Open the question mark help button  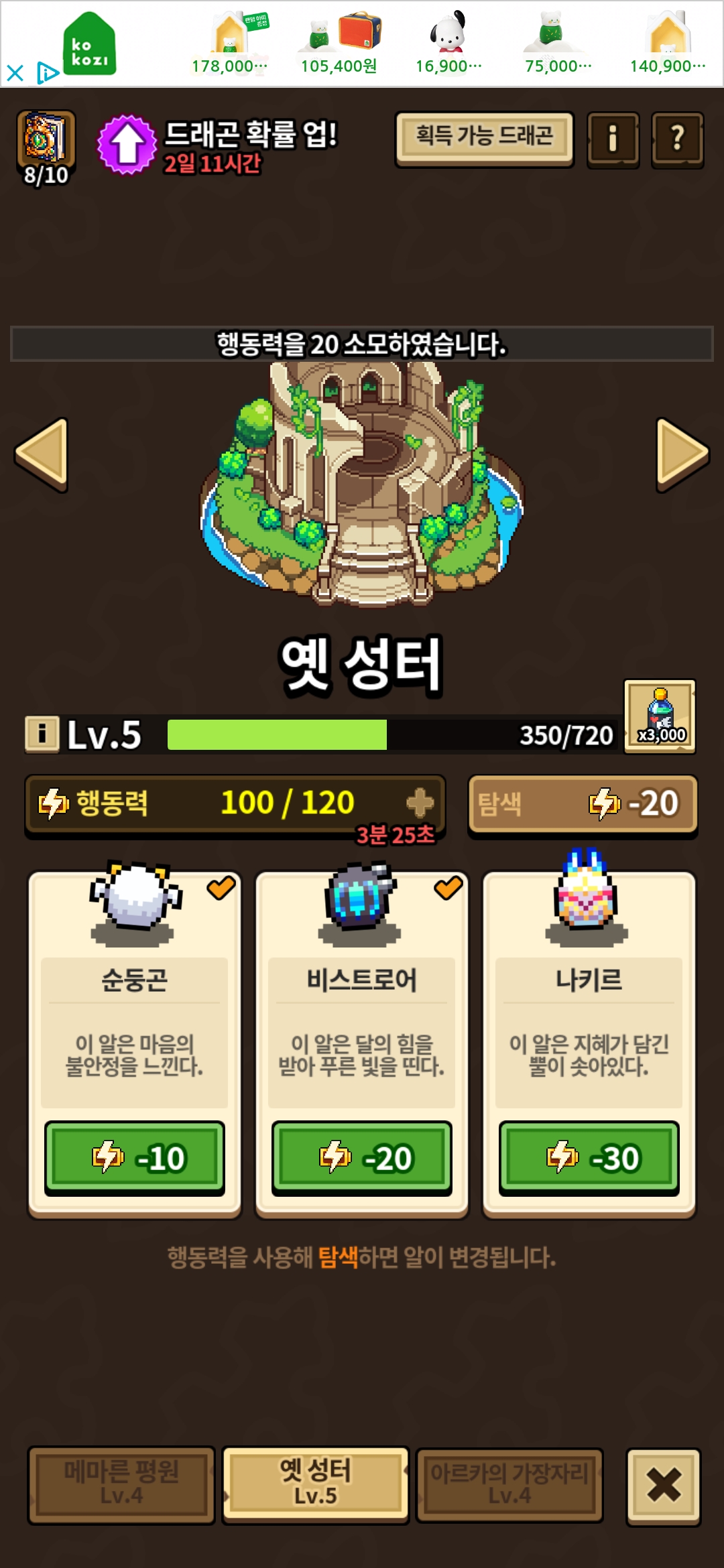coord(677,139)
